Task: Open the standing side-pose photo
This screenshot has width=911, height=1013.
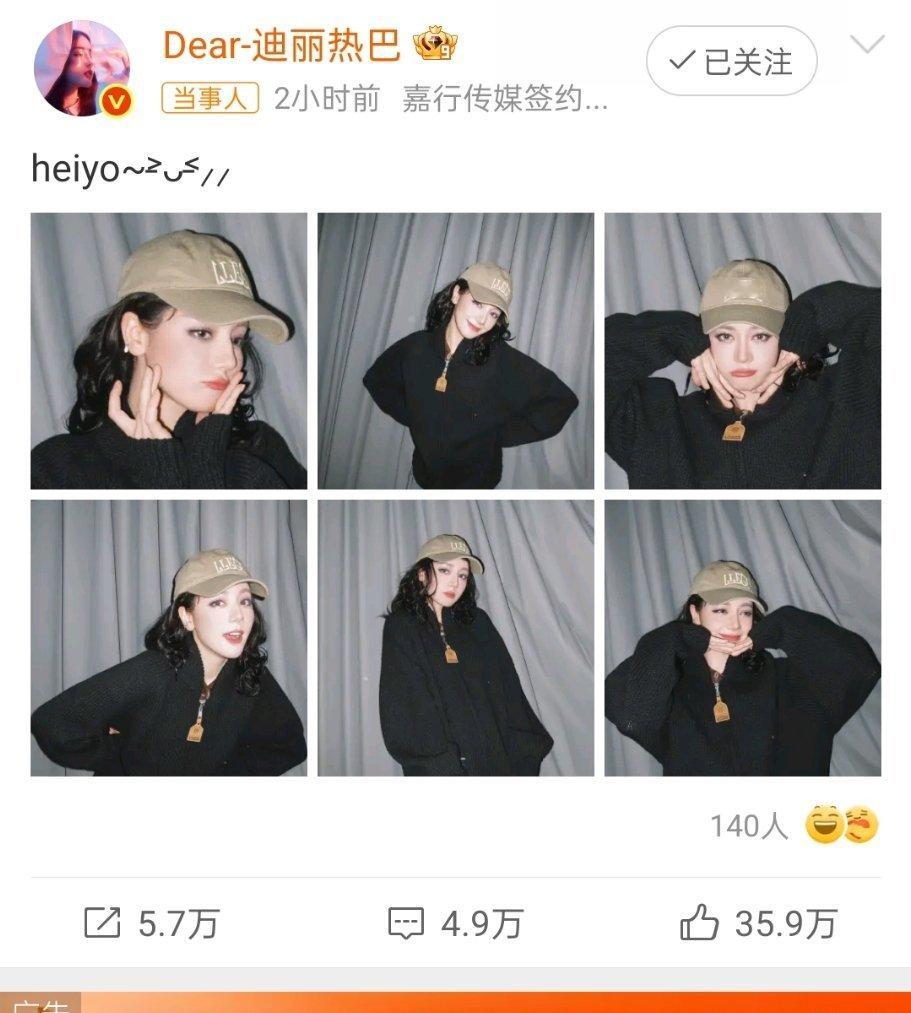Action: point(456,638)
